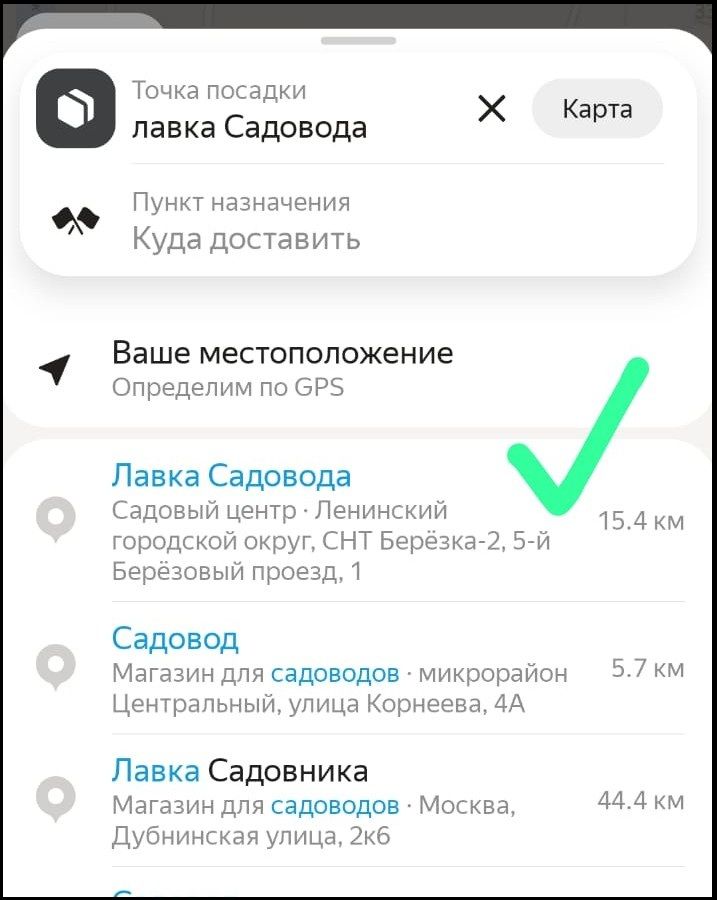Select Ваше местоположение by GPS

coord(282,368)
